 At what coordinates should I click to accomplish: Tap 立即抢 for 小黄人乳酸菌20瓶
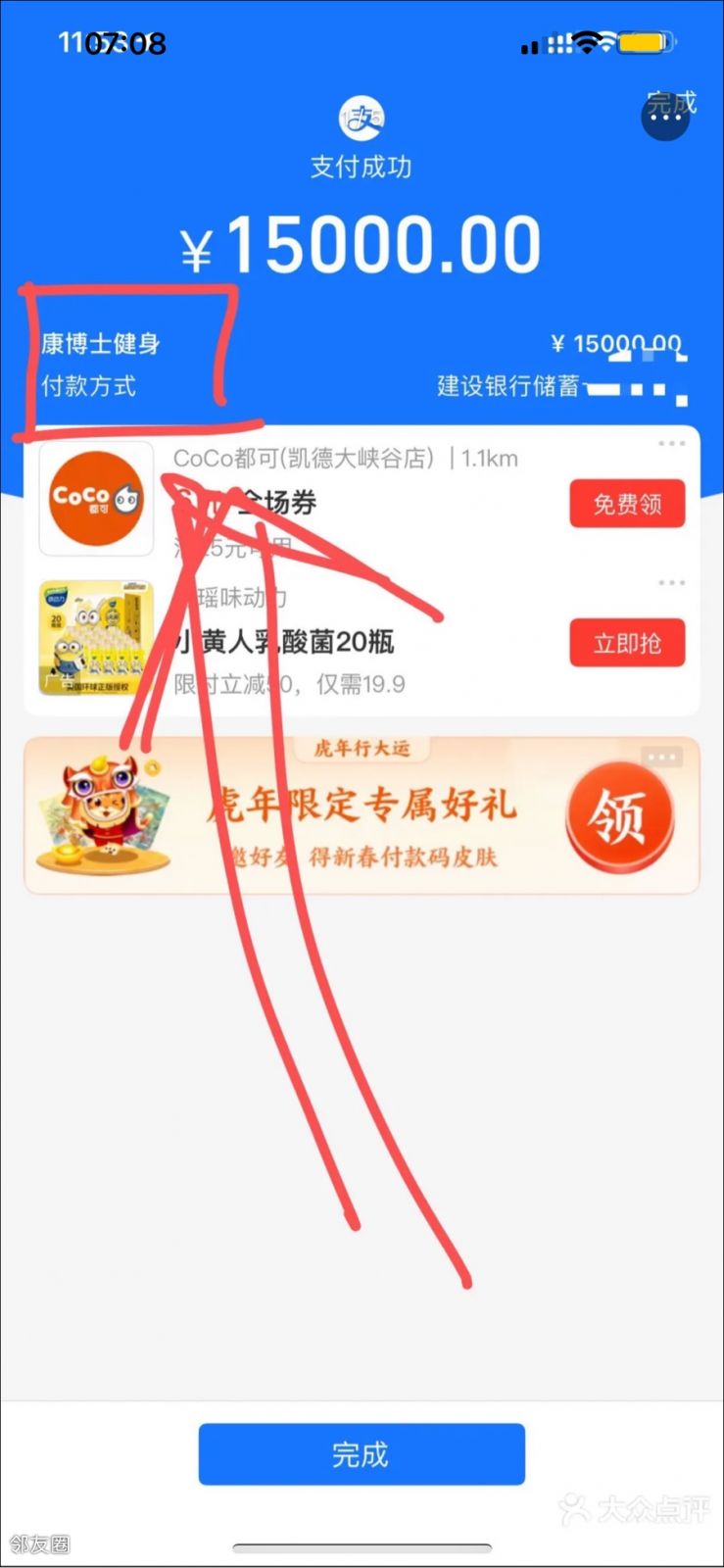coord(627,643)
